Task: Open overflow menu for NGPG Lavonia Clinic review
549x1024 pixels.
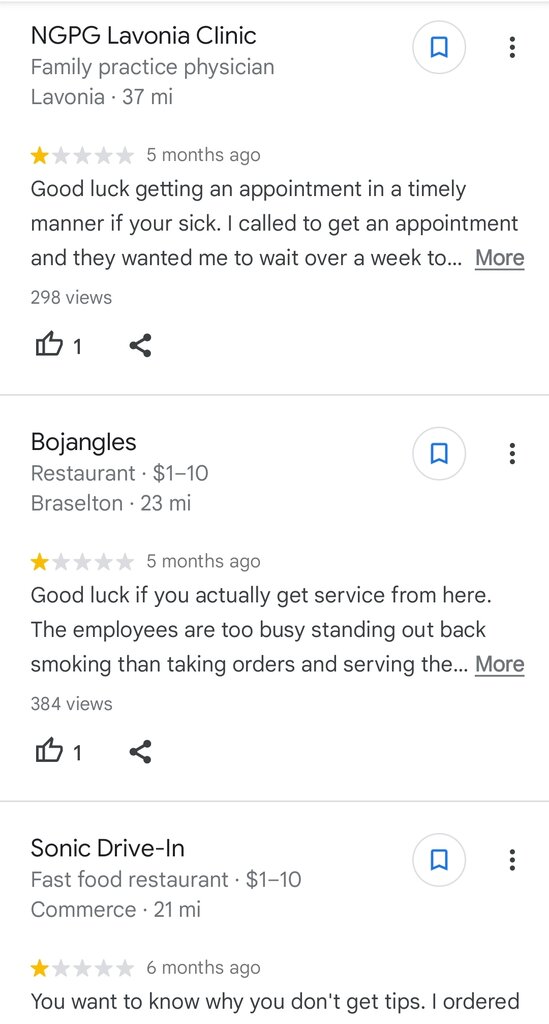Action: tap(512, 47)
